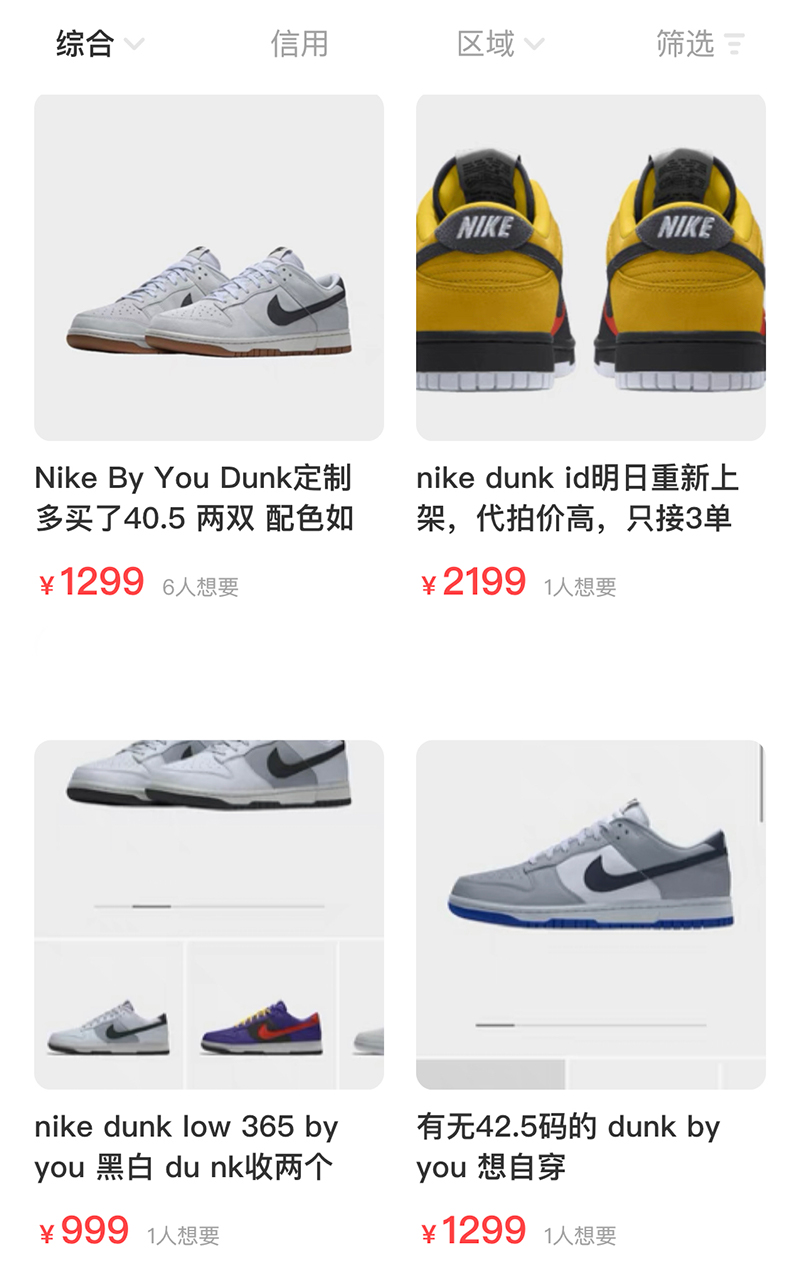Open the 筛选 filter options
The height and width of the screenshot is (1286, 801).
700,44
